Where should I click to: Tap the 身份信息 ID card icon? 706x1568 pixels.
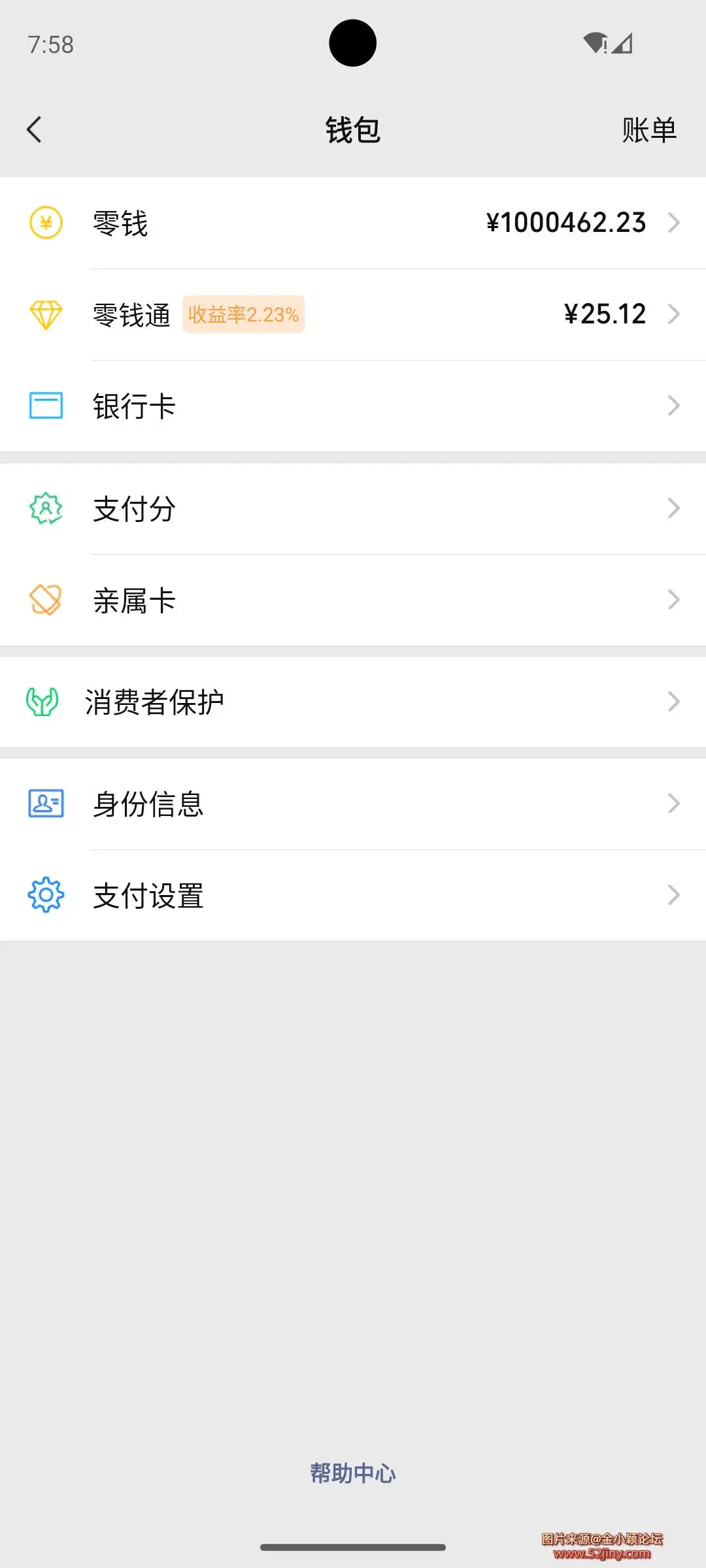(x=44, y=804)
